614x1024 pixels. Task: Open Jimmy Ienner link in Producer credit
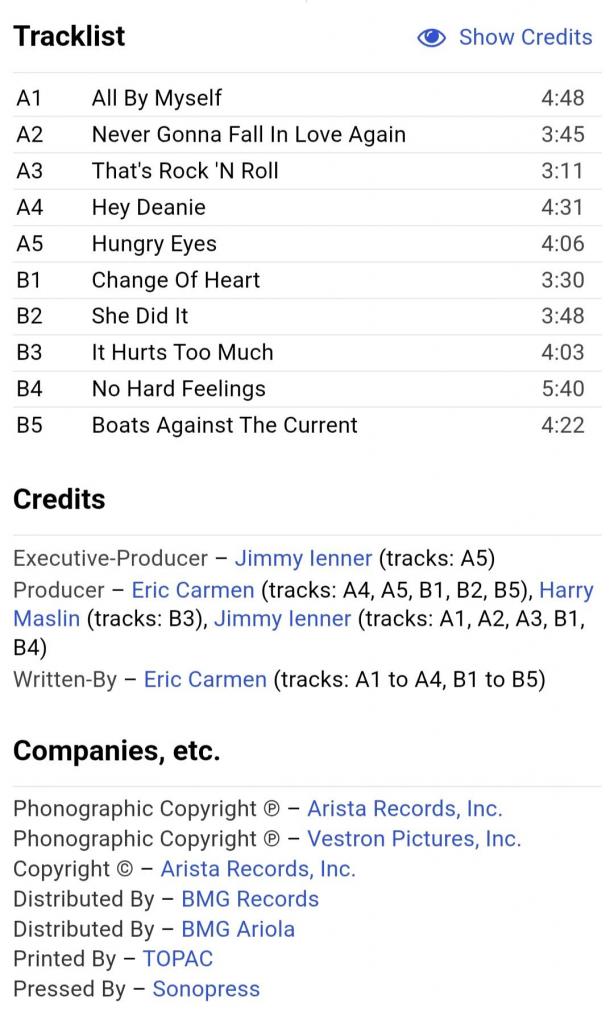282,619
